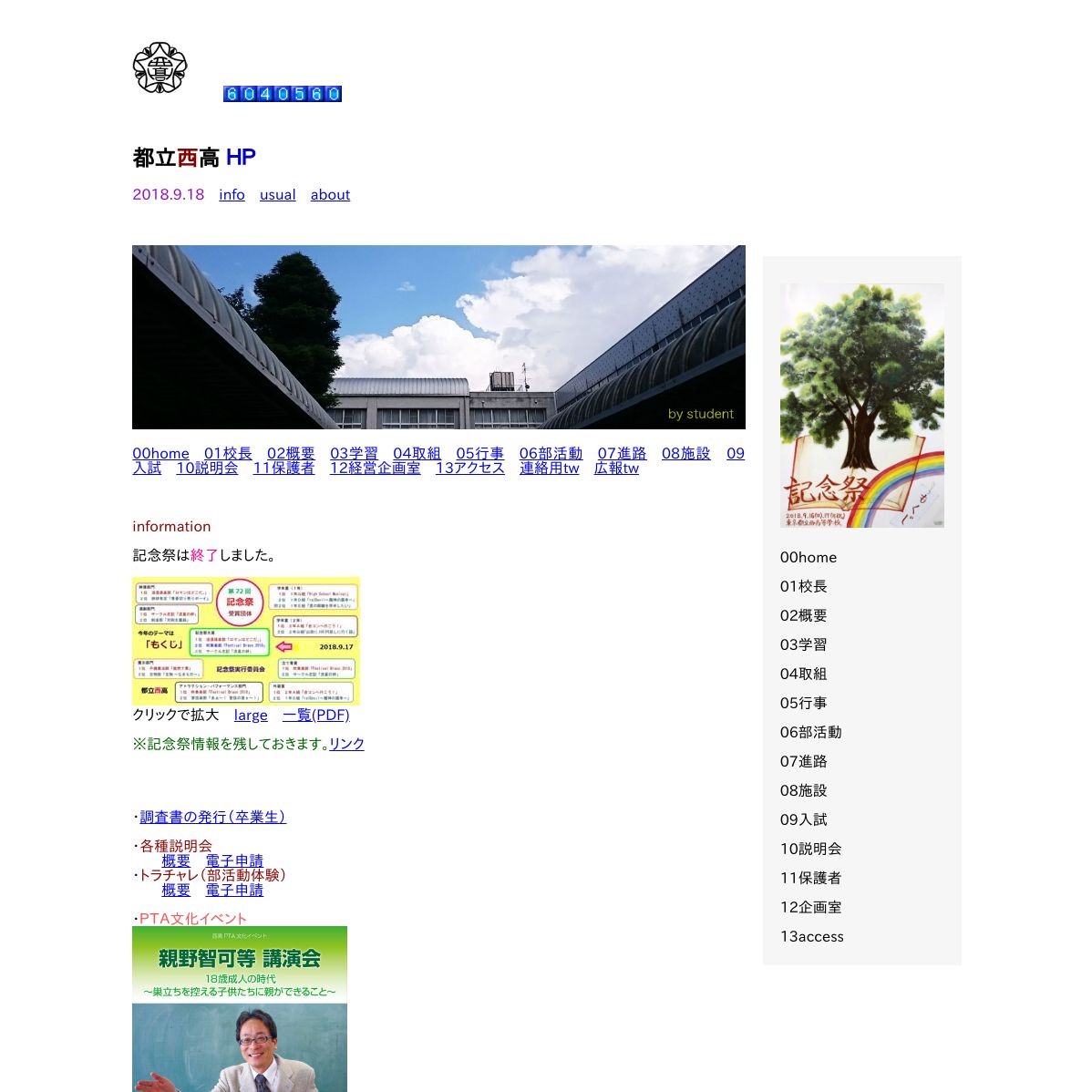Viewport: 1092px width, 1092px height.
Task: Open the info link
Action: [x=232, y=194]
